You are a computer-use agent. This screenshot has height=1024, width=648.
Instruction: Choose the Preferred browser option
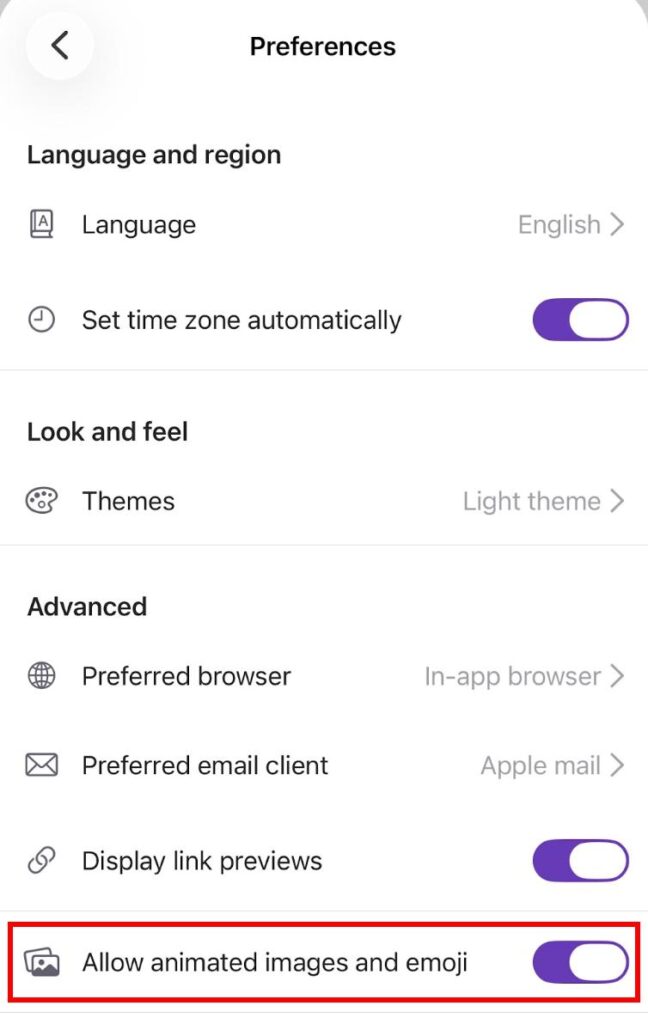[325, 676]
